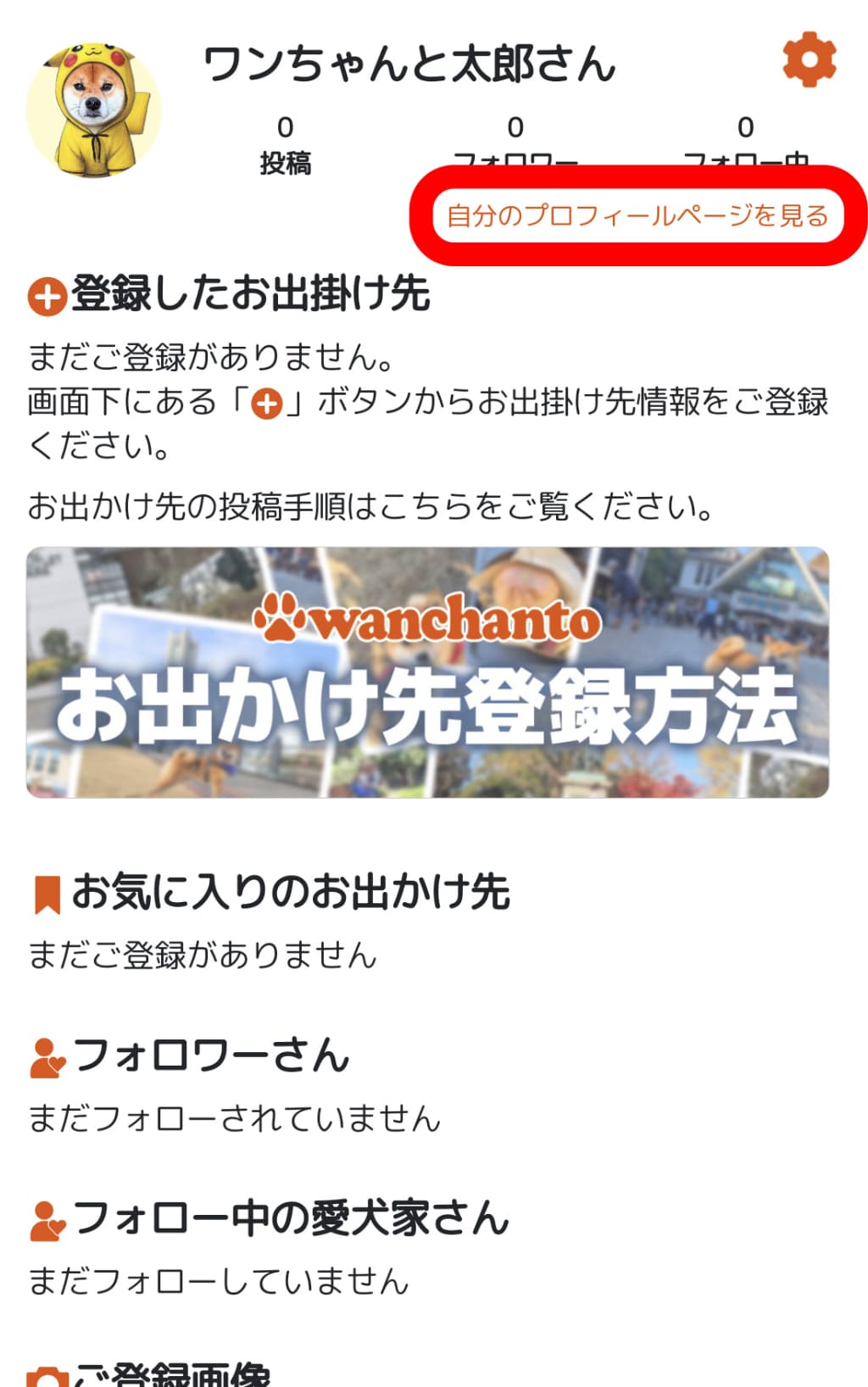
Task: Tap 自分のプロフィールページを見る button
Action: pyautogui.click(x=637, y=216)
